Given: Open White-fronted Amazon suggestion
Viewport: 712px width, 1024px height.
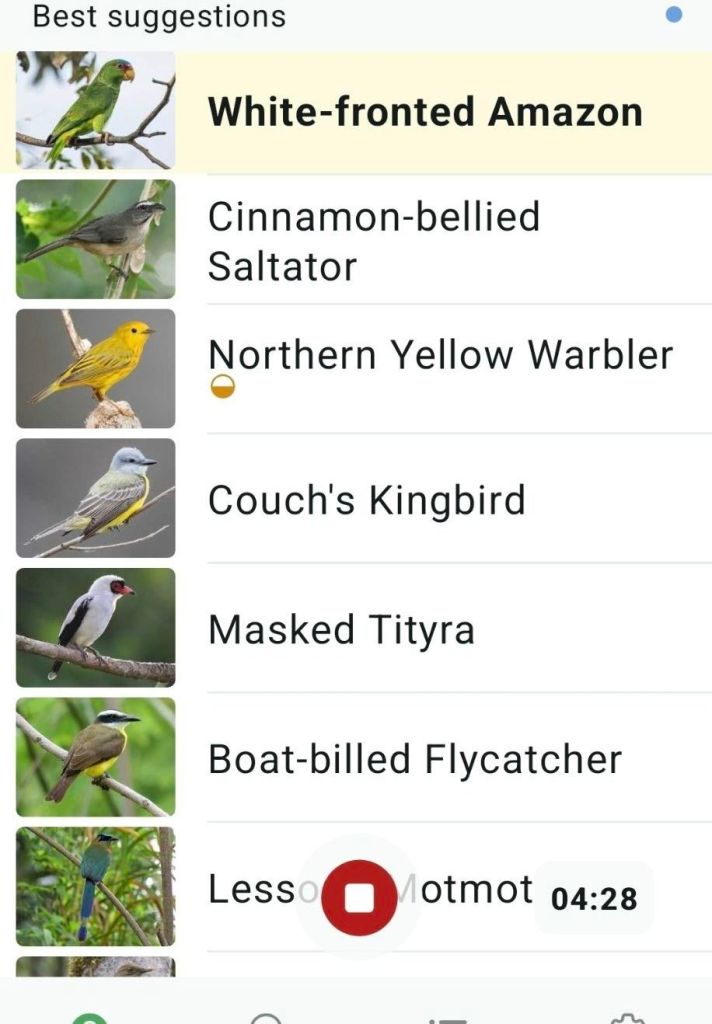Looking at the screenshot, I should click(424, 112).
